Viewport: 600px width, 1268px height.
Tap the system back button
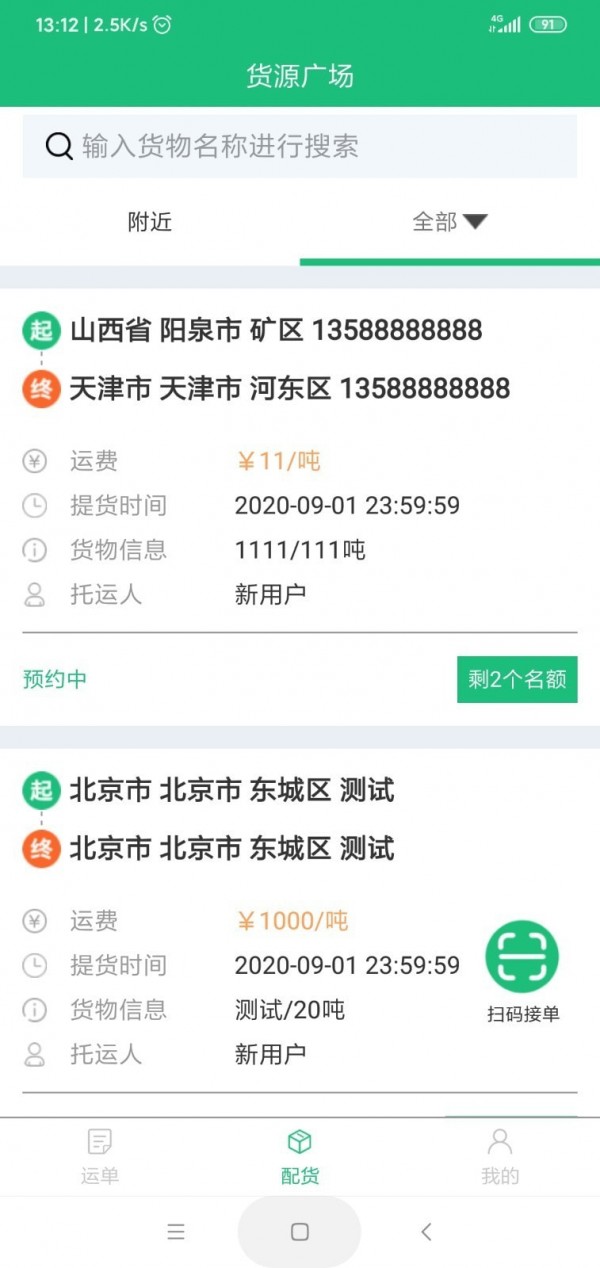pyautogui.click(x=426, y=1232)
